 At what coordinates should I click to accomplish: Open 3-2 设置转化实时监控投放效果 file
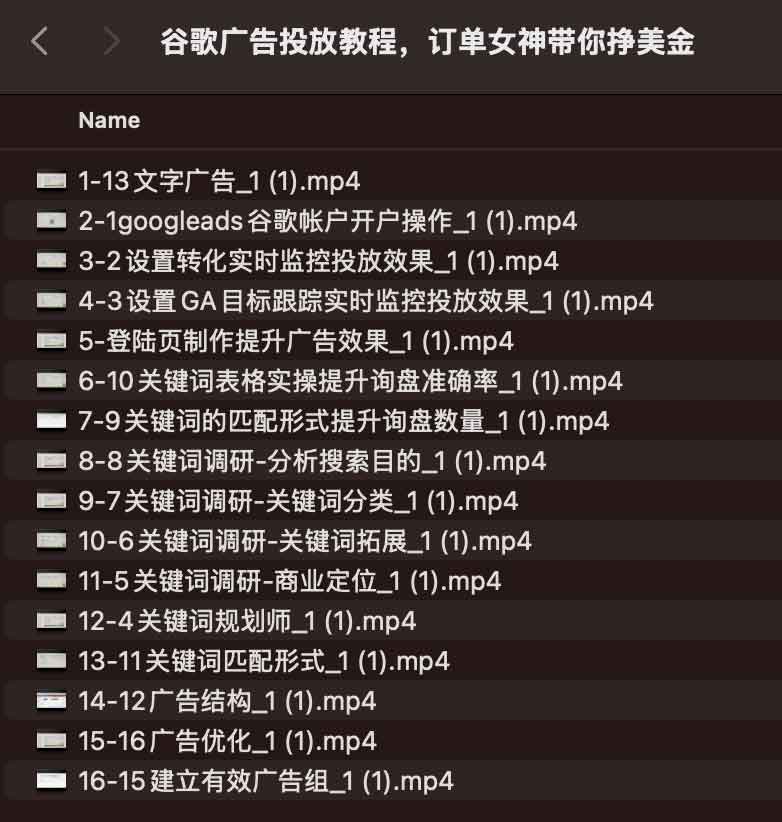[318, 261]
